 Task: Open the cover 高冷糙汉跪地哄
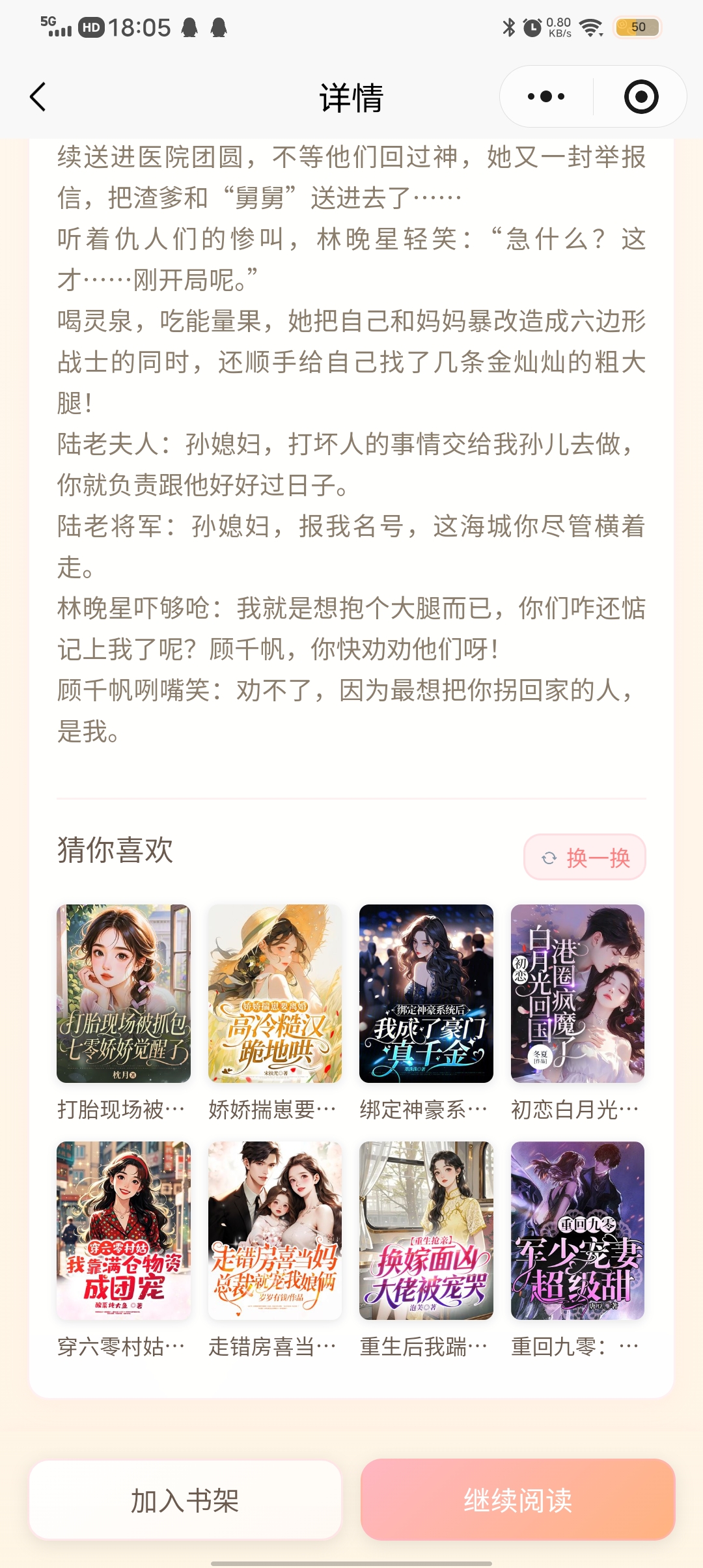pos(275,993)
